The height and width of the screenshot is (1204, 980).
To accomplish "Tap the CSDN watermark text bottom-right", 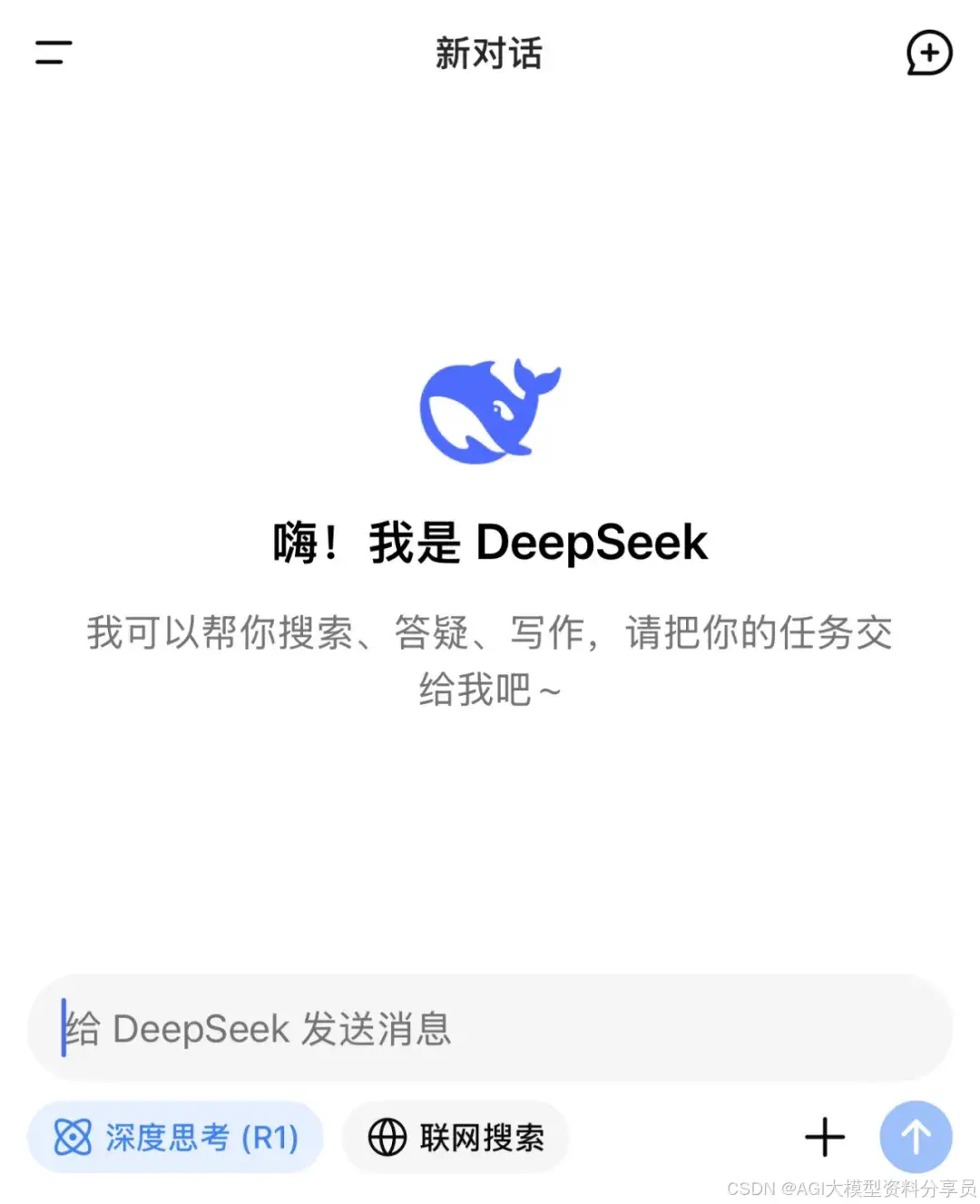I will pyautogui.click(x=851, y=1187).
